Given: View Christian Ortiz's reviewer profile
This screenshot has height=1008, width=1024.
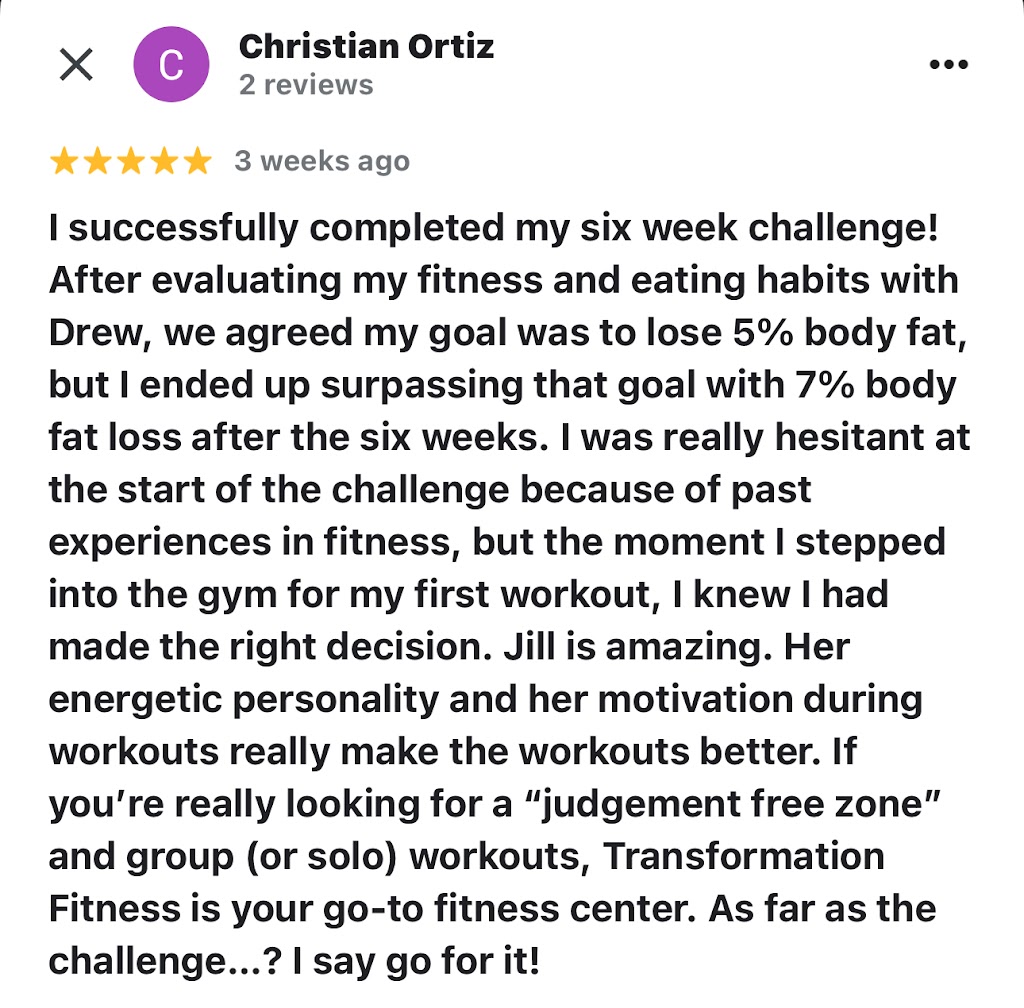Looking at the screenshot, I should coord(366,46).
